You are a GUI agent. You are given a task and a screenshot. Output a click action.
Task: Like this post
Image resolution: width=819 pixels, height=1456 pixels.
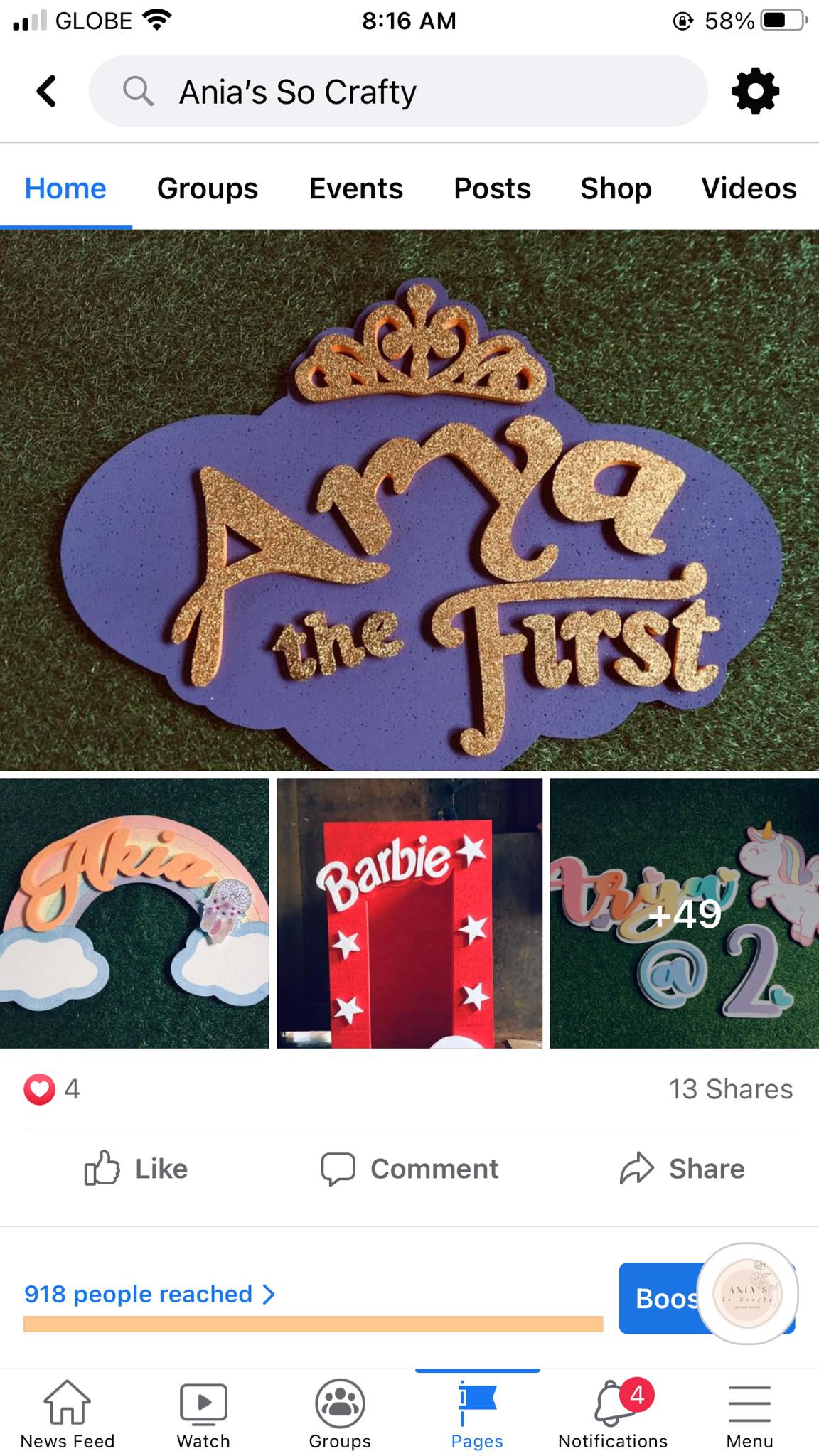(x=136, y=1169)
